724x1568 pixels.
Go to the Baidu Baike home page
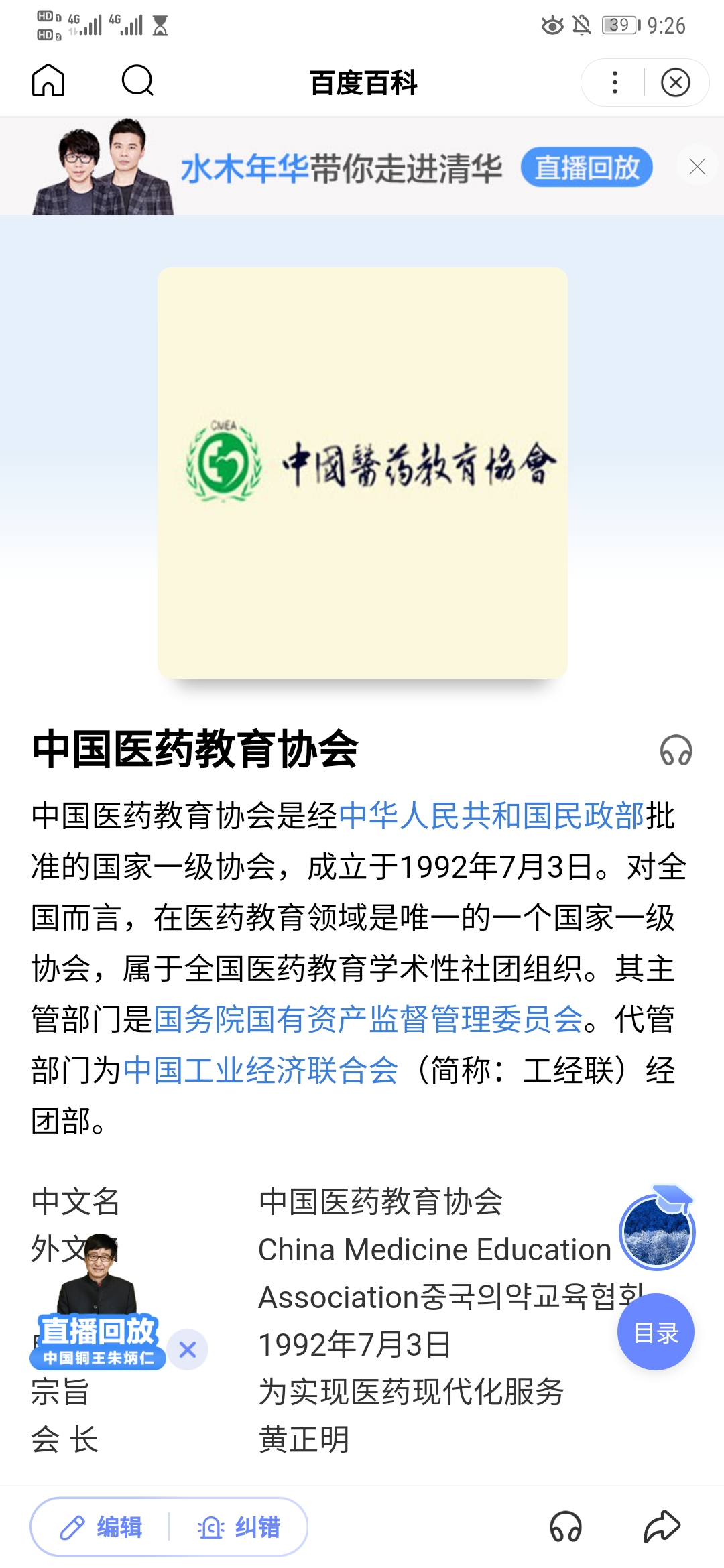[x=48, y=82]
